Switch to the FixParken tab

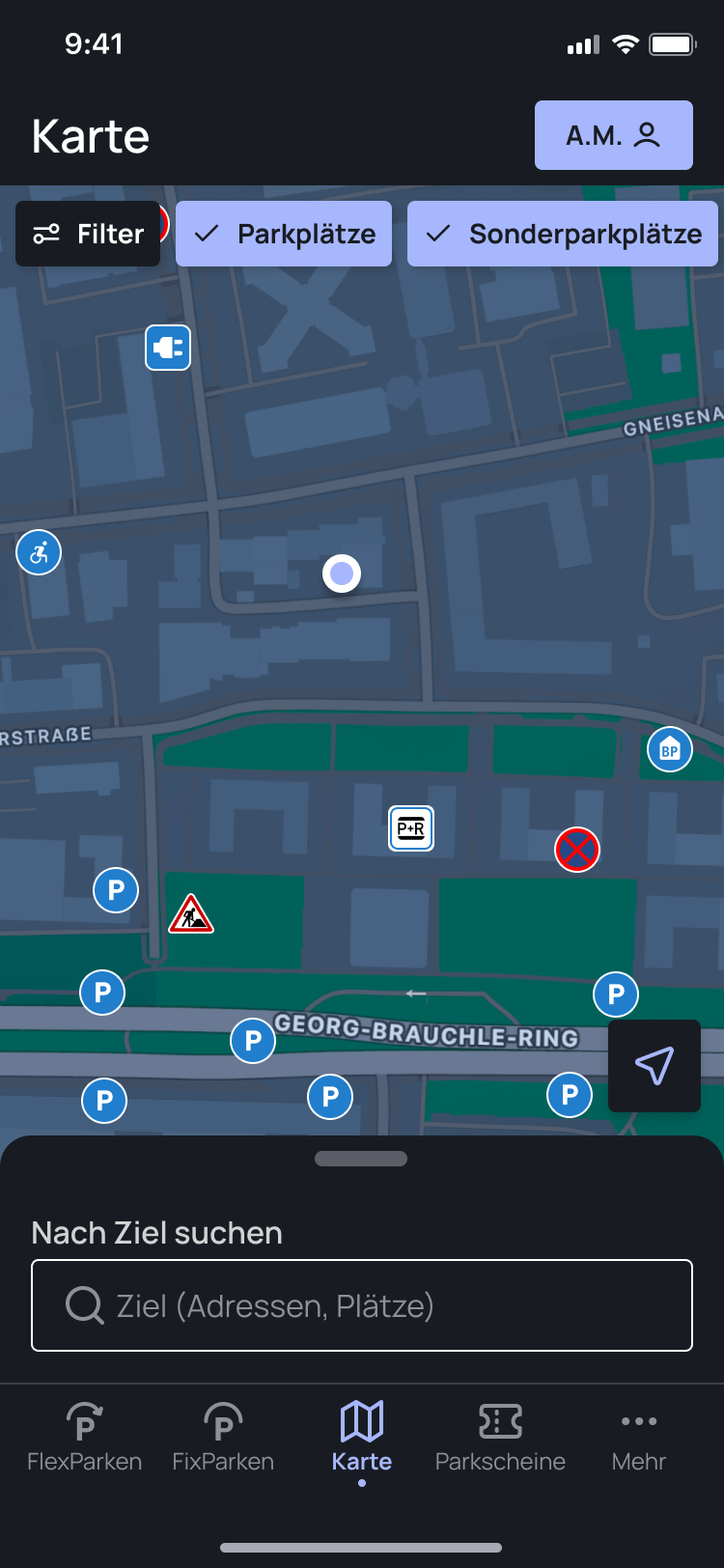coord(223,1438)
